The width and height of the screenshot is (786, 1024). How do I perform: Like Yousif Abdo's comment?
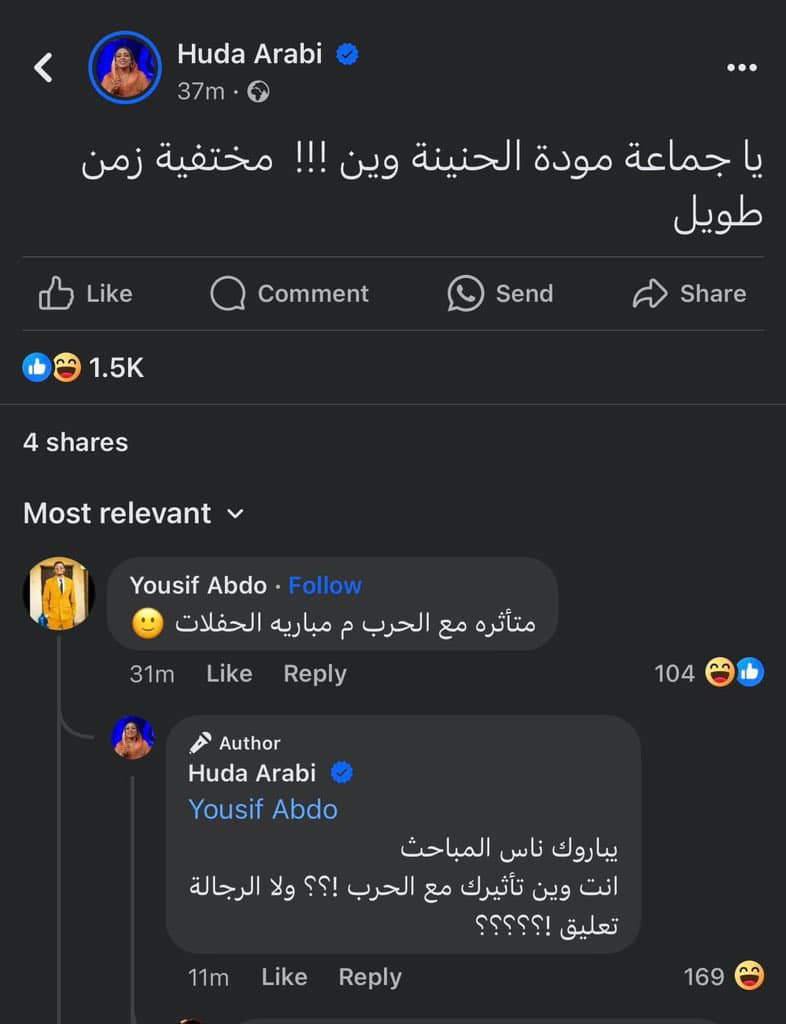tap(229, 674)
